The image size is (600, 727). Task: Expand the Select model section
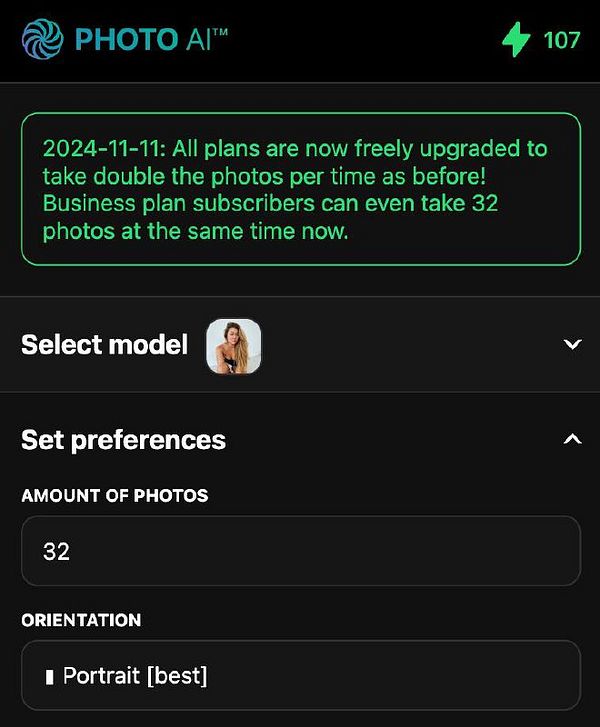click(571, 345)
